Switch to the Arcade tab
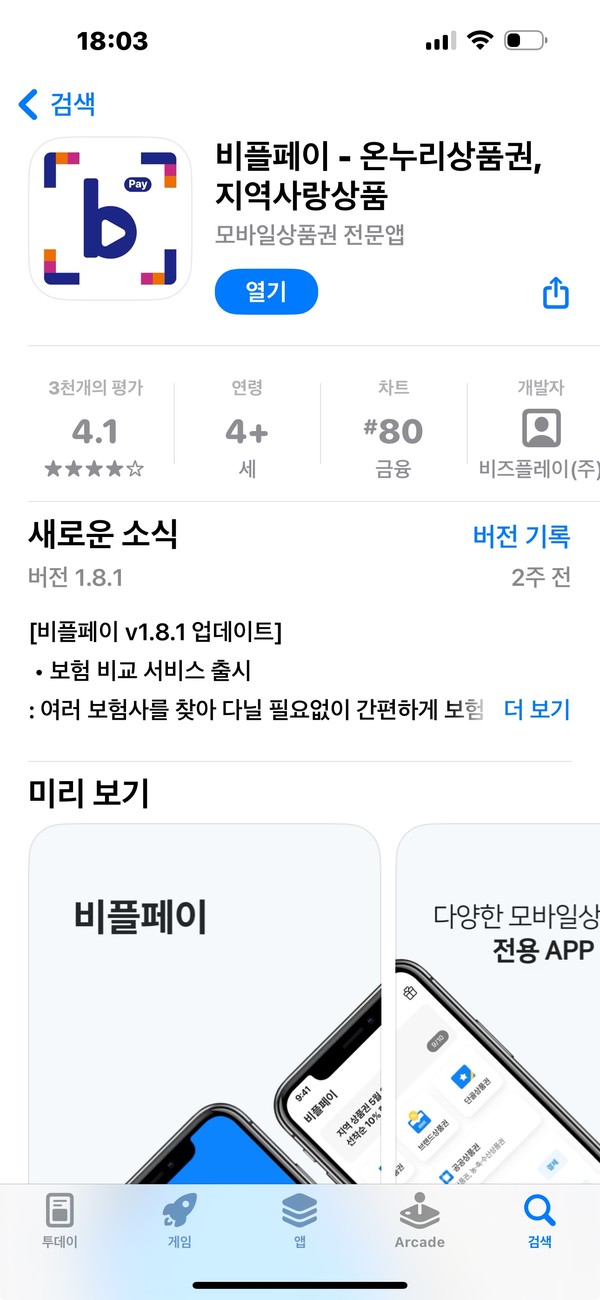 coord(419,1221)
